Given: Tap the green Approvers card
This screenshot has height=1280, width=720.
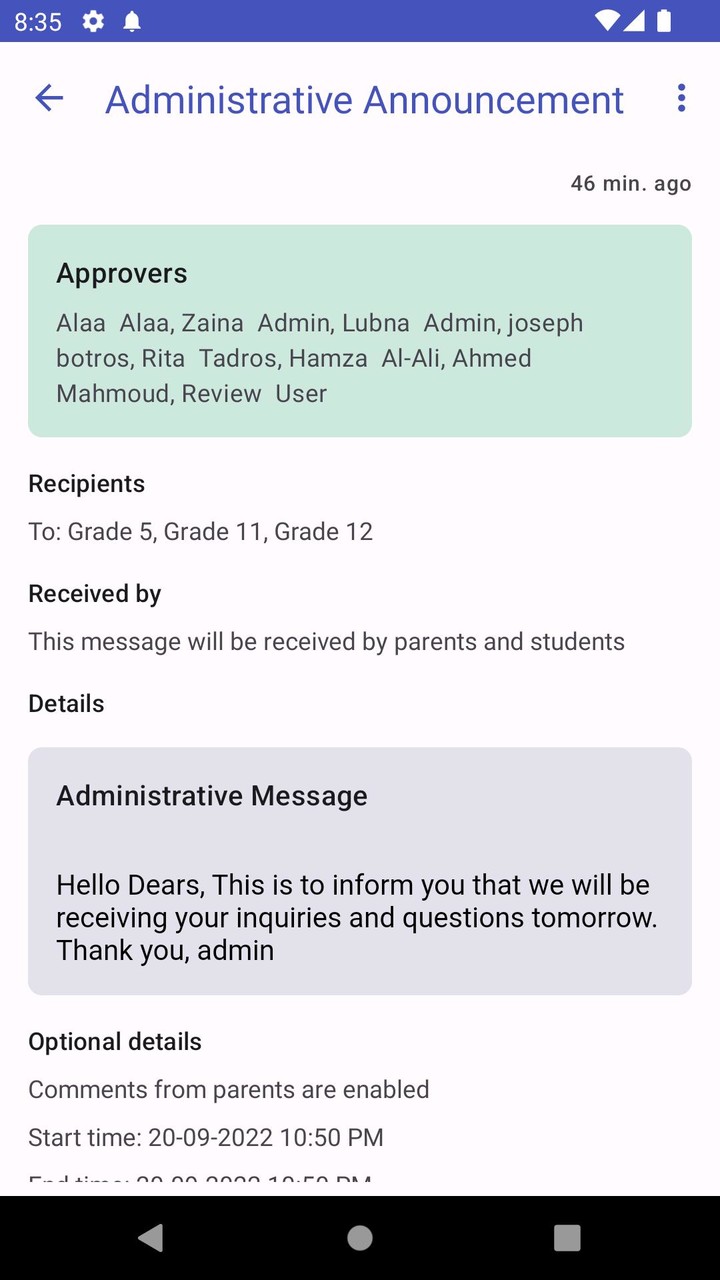Looking at the screenshot, I should pos(360,330).
